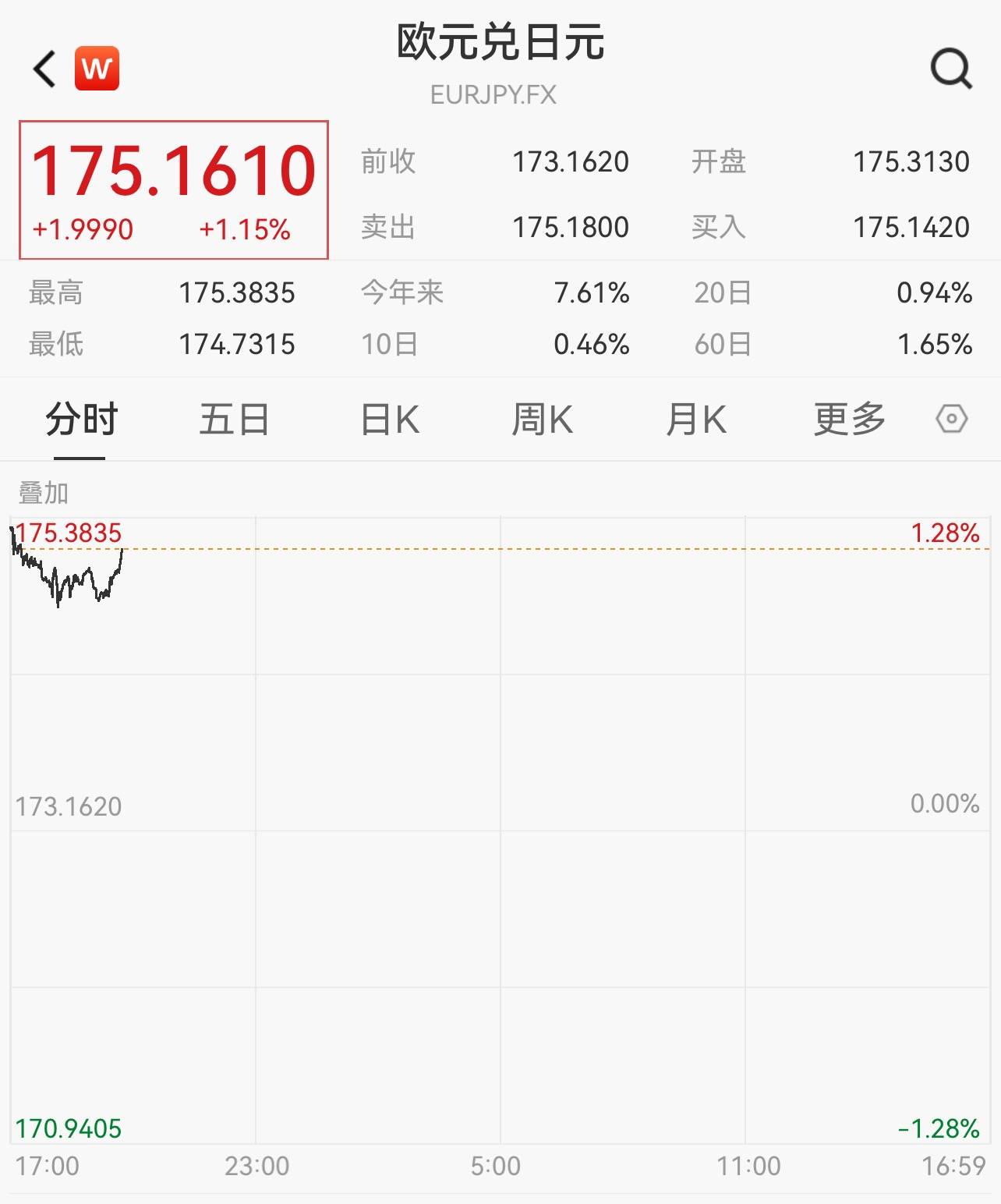Viewport: 1001px width, 1204px height.
Task: Click the 1.28% upper band label
Action: click(x=945, y=533)
